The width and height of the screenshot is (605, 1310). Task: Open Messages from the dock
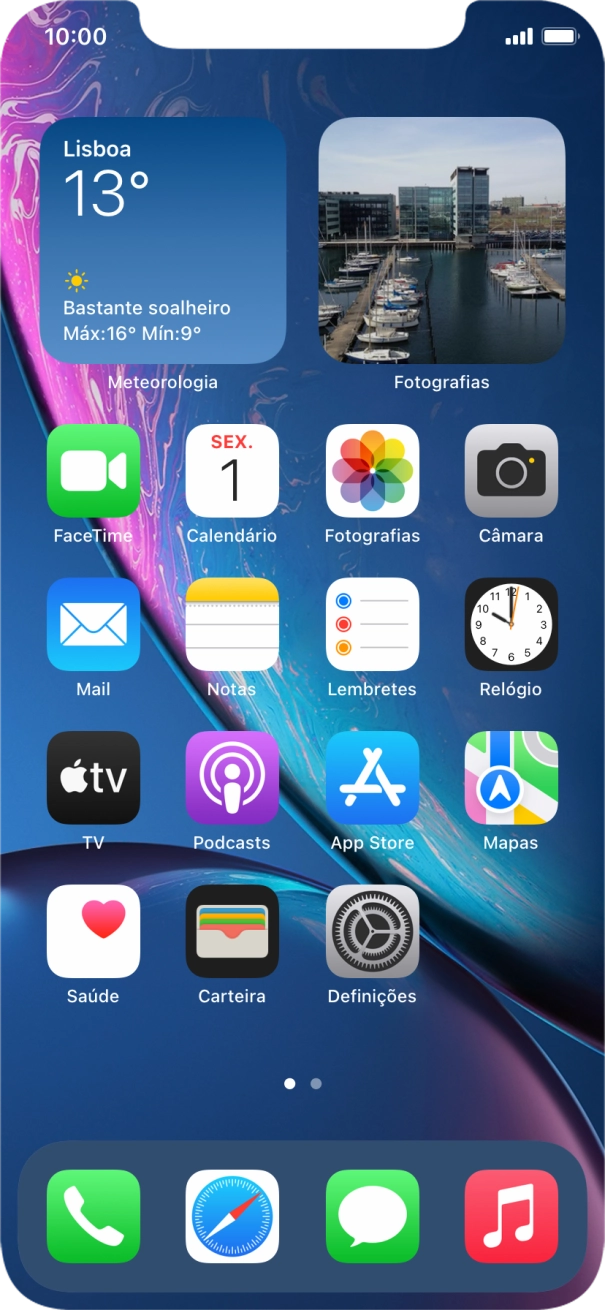(372, 1216)
